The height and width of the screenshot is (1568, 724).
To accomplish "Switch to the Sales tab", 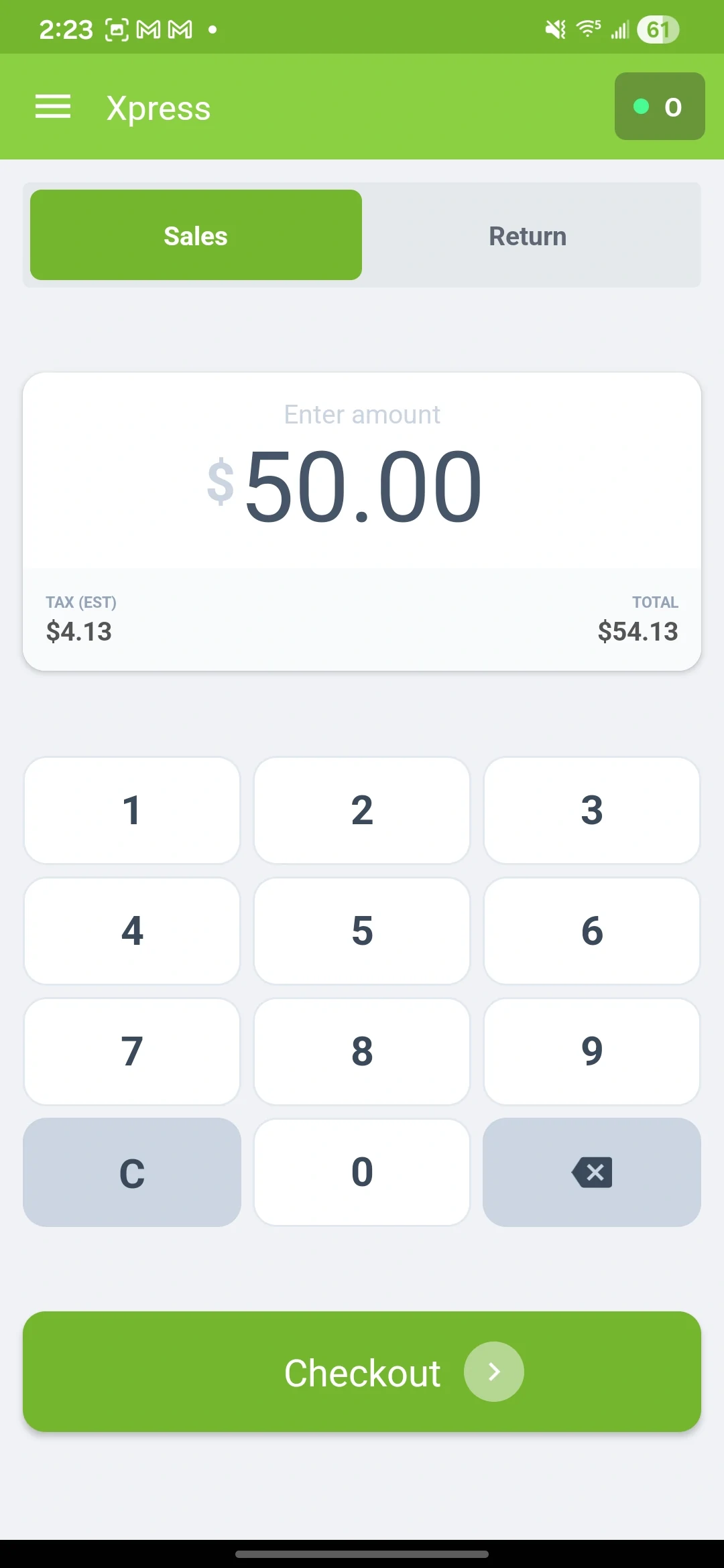I will click(x=195, y=235).
